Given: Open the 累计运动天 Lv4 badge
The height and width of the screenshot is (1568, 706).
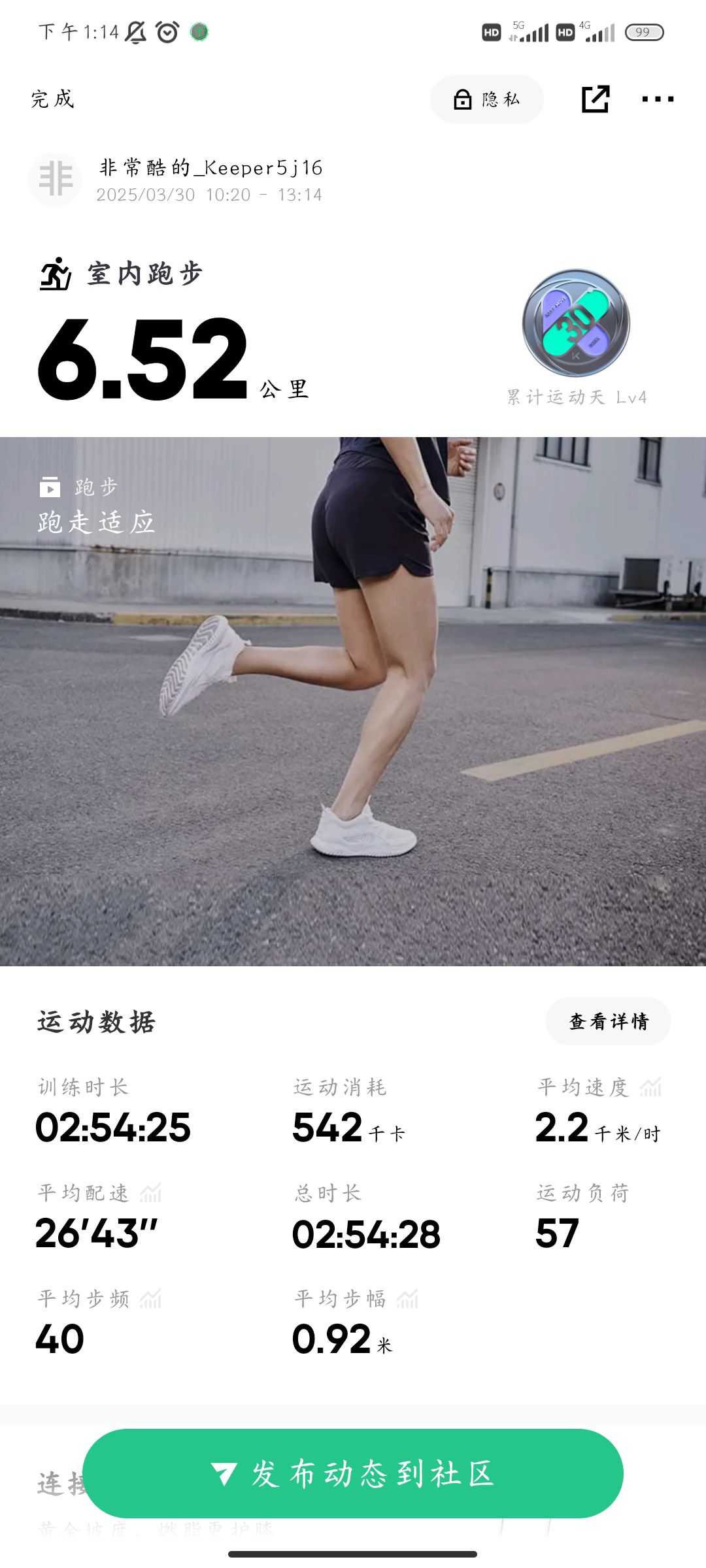Looking at the screenshot, I should coord(576,323).
